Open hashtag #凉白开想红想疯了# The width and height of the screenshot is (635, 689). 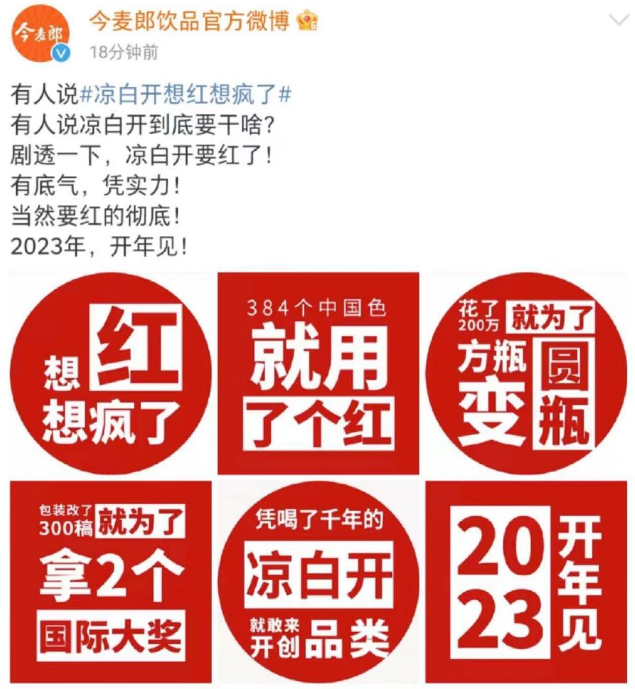click(x=185, y=96)
